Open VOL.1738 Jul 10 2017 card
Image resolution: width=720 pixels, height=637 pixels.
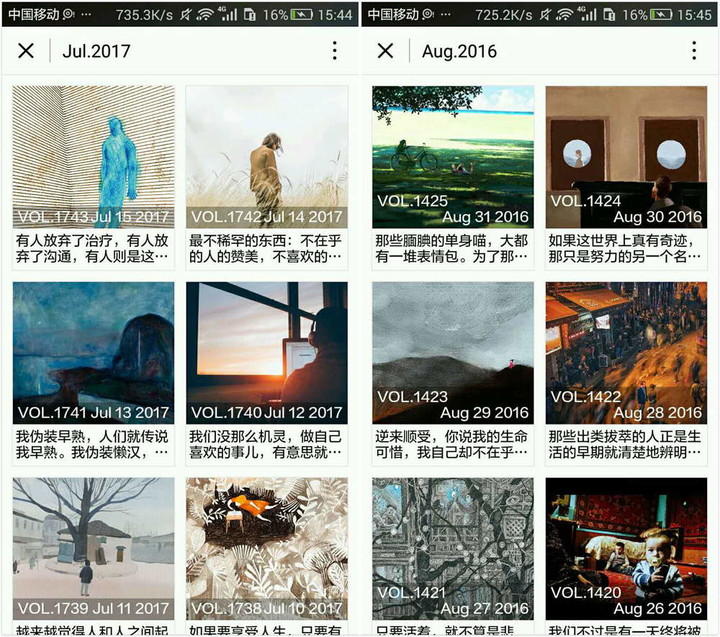click(x=266, y=548)
